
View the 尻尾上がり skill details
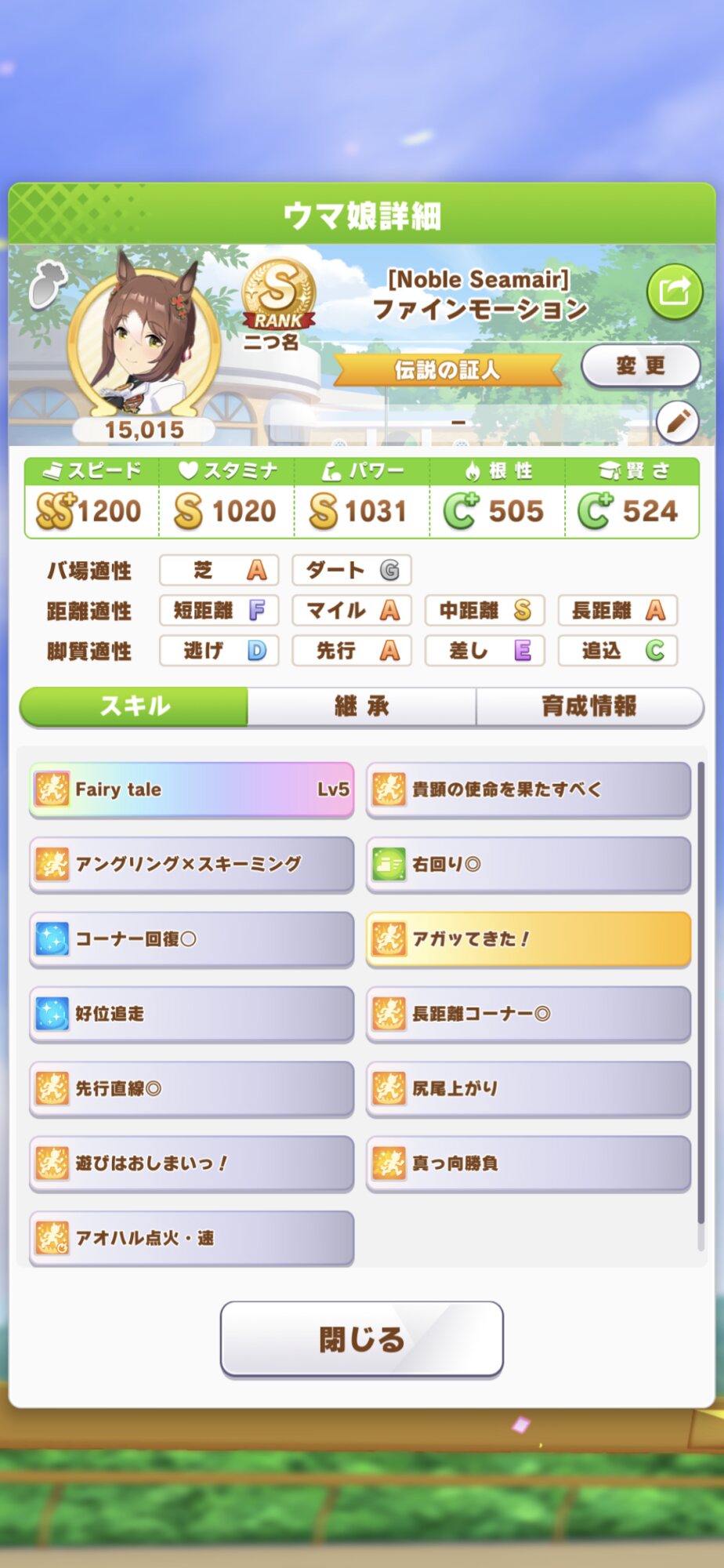528,1088
